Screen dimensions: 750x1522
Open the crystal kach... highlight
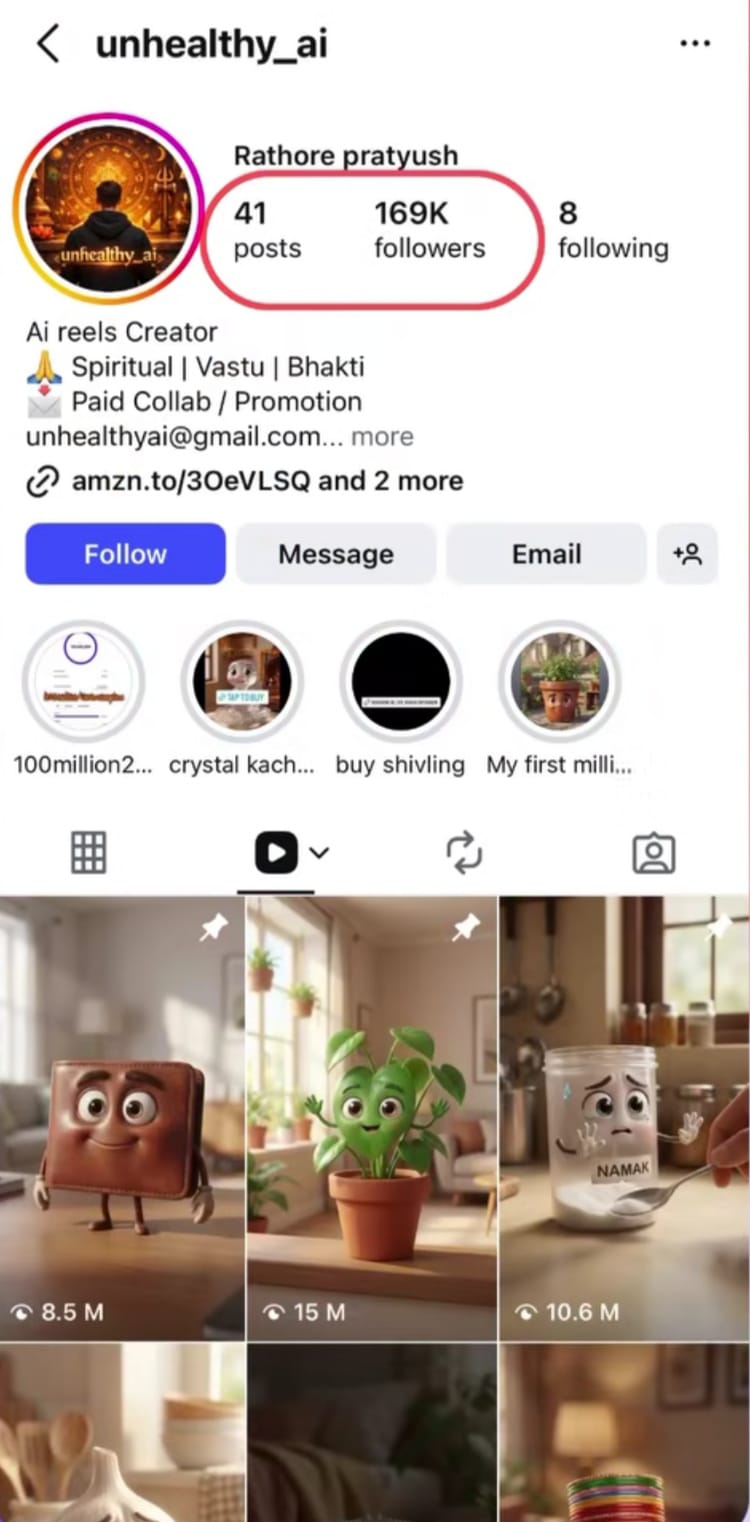242,682
